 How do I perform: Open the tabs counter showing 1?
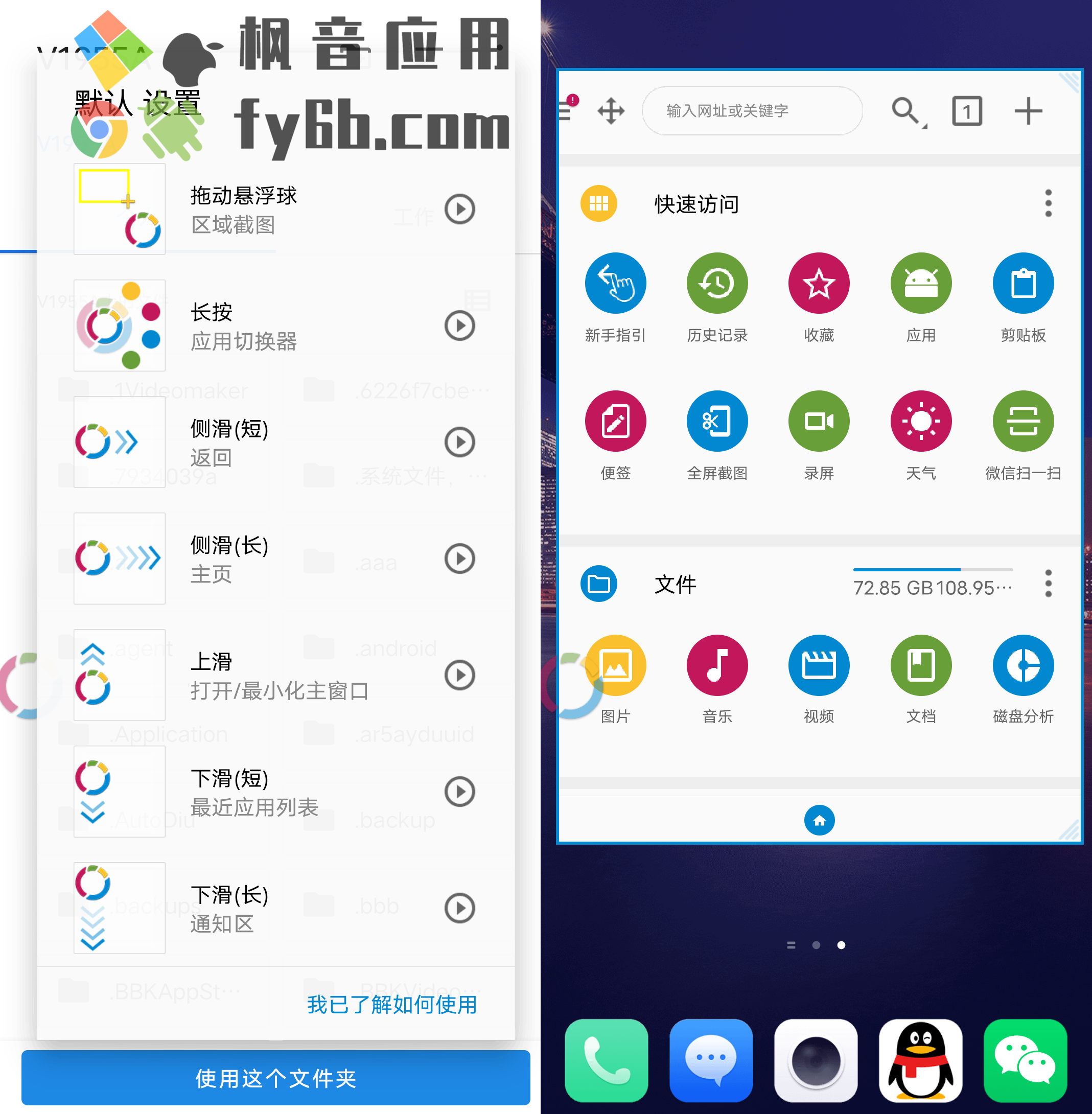967,111
